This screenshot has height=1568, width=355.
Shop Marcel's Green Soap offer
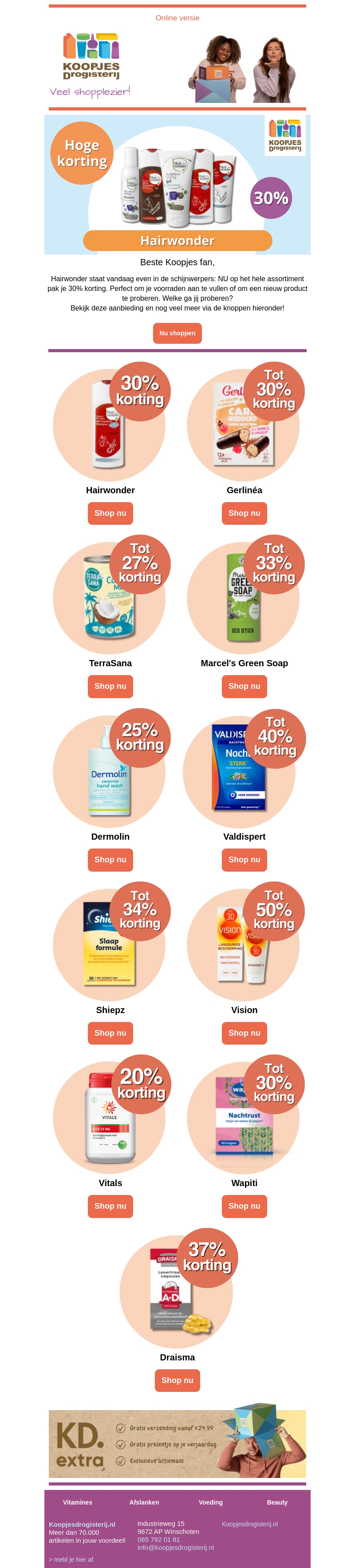click(244, 686)
